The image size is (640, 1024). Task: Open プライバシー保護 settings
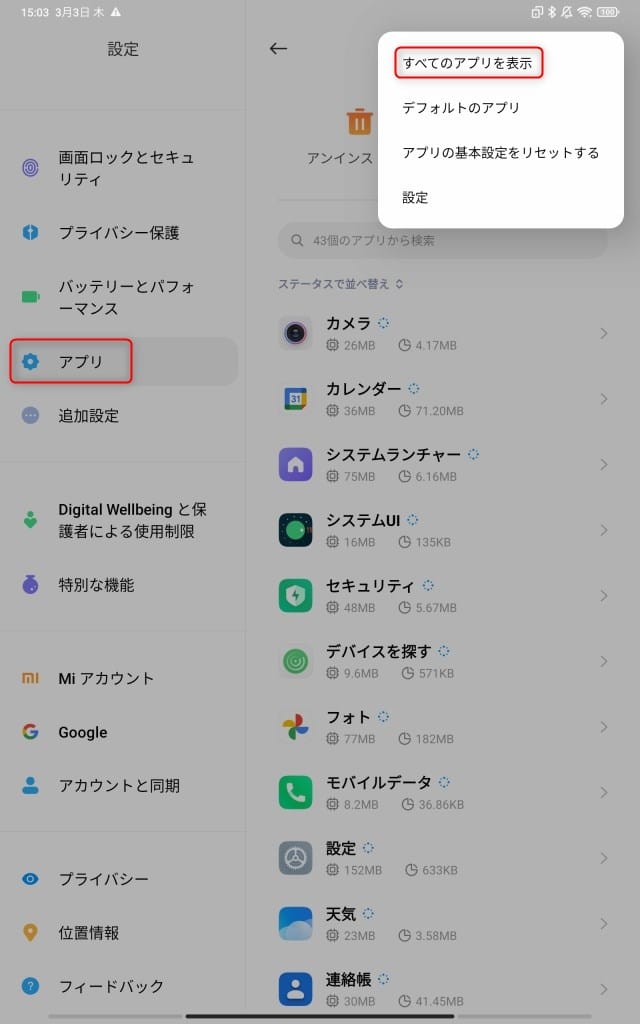tap(123, 232)
